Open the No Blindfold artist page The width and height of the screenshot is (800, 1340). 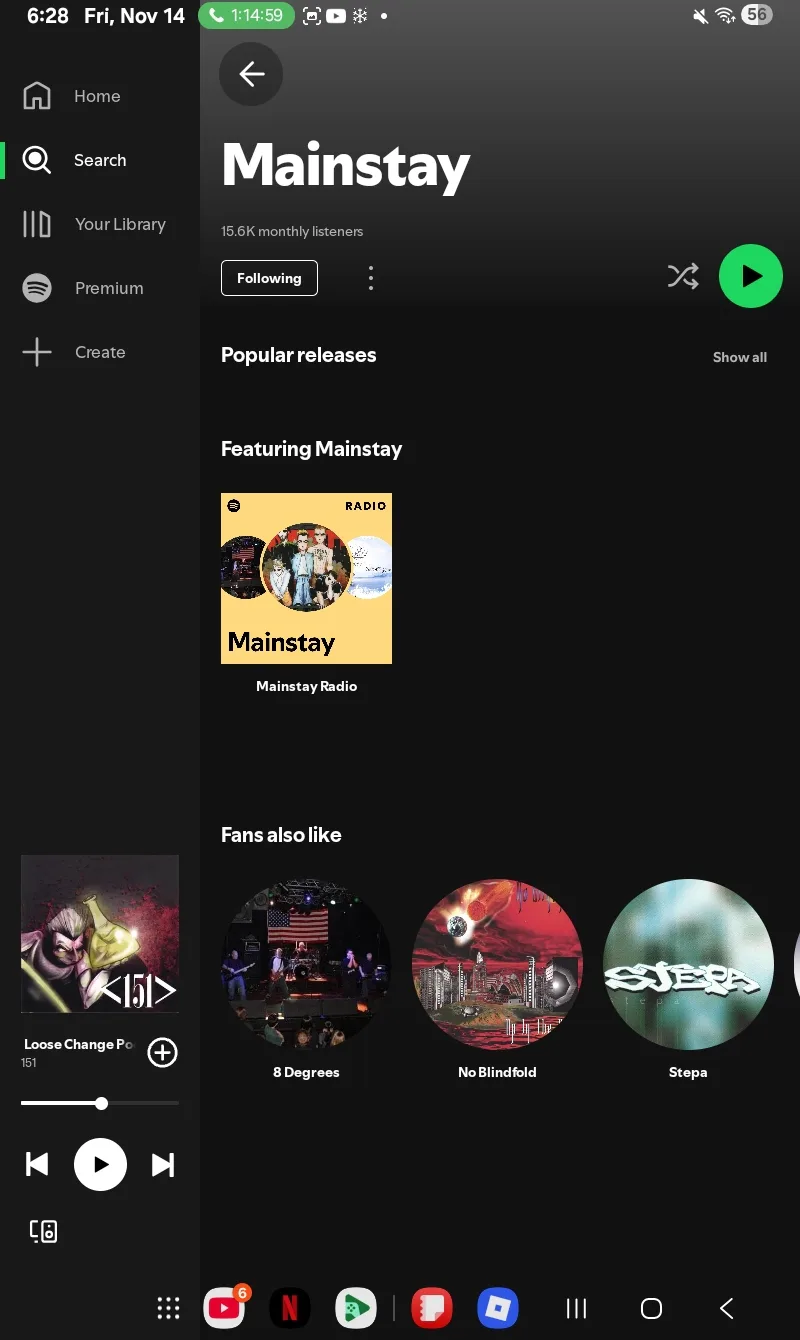[497, 964]
